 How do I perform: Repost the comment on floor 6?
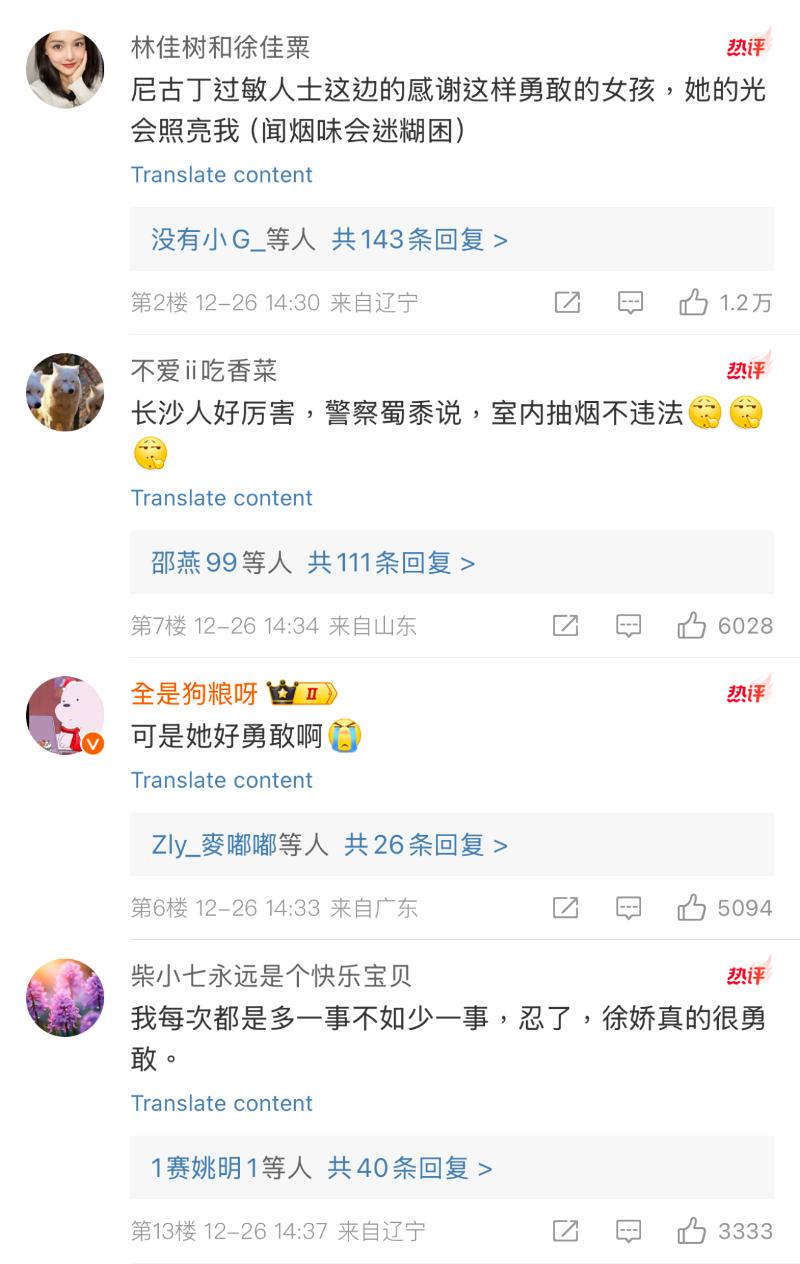[565, 908]
